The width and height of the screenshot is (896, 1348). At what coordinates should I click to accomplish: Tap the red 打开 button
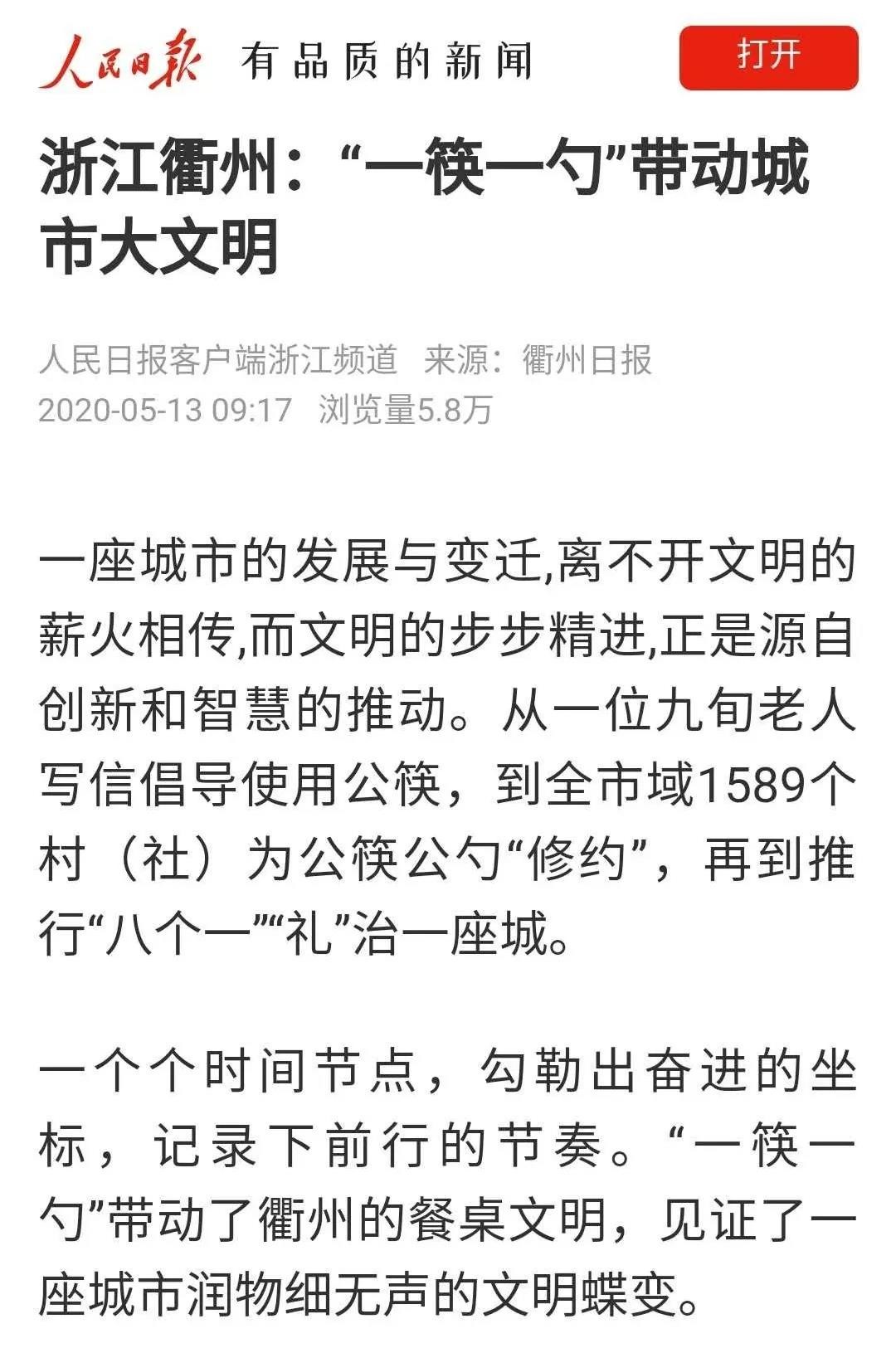[x=768, y=57]
